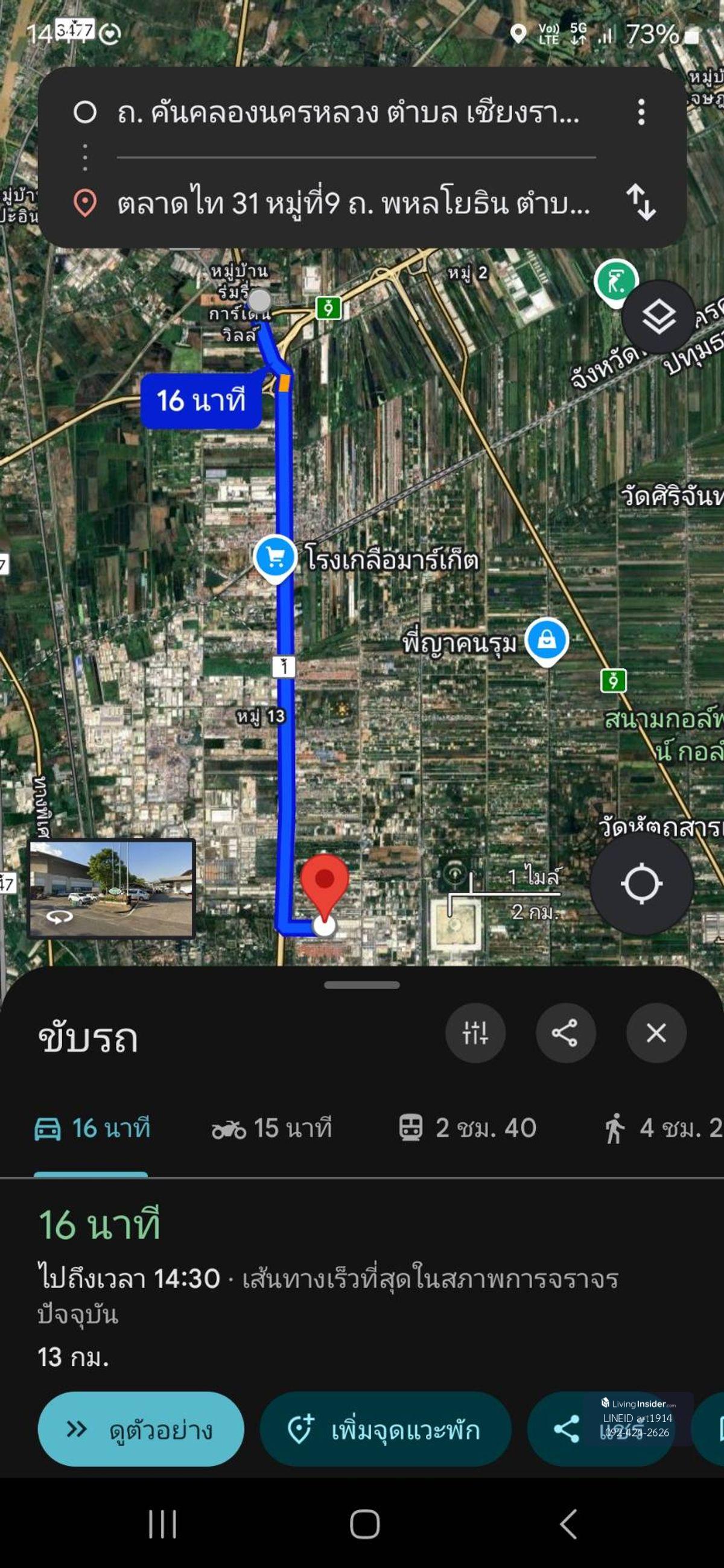This screenshot has height=1568, width=724.
Task: Share directions using the round share icon
Action: pos(565,1033)
